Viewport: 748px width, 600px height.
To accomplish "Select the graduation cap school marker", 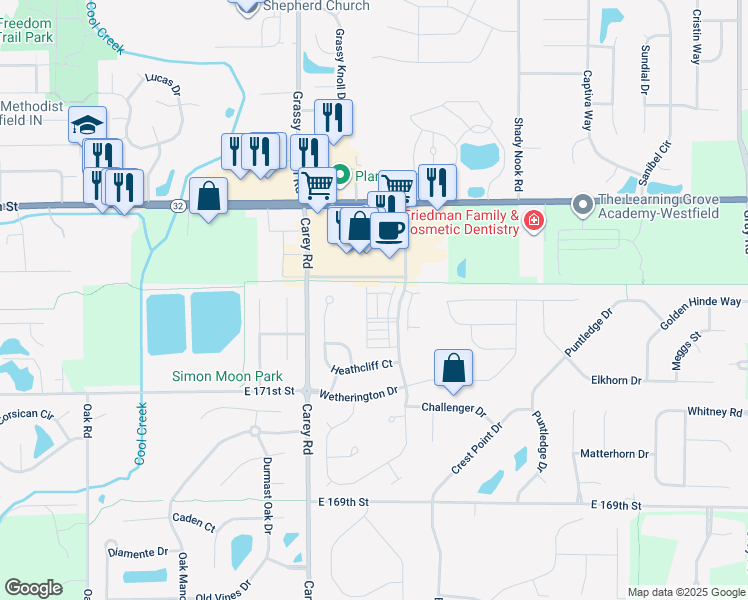I will tap(88, 125).
